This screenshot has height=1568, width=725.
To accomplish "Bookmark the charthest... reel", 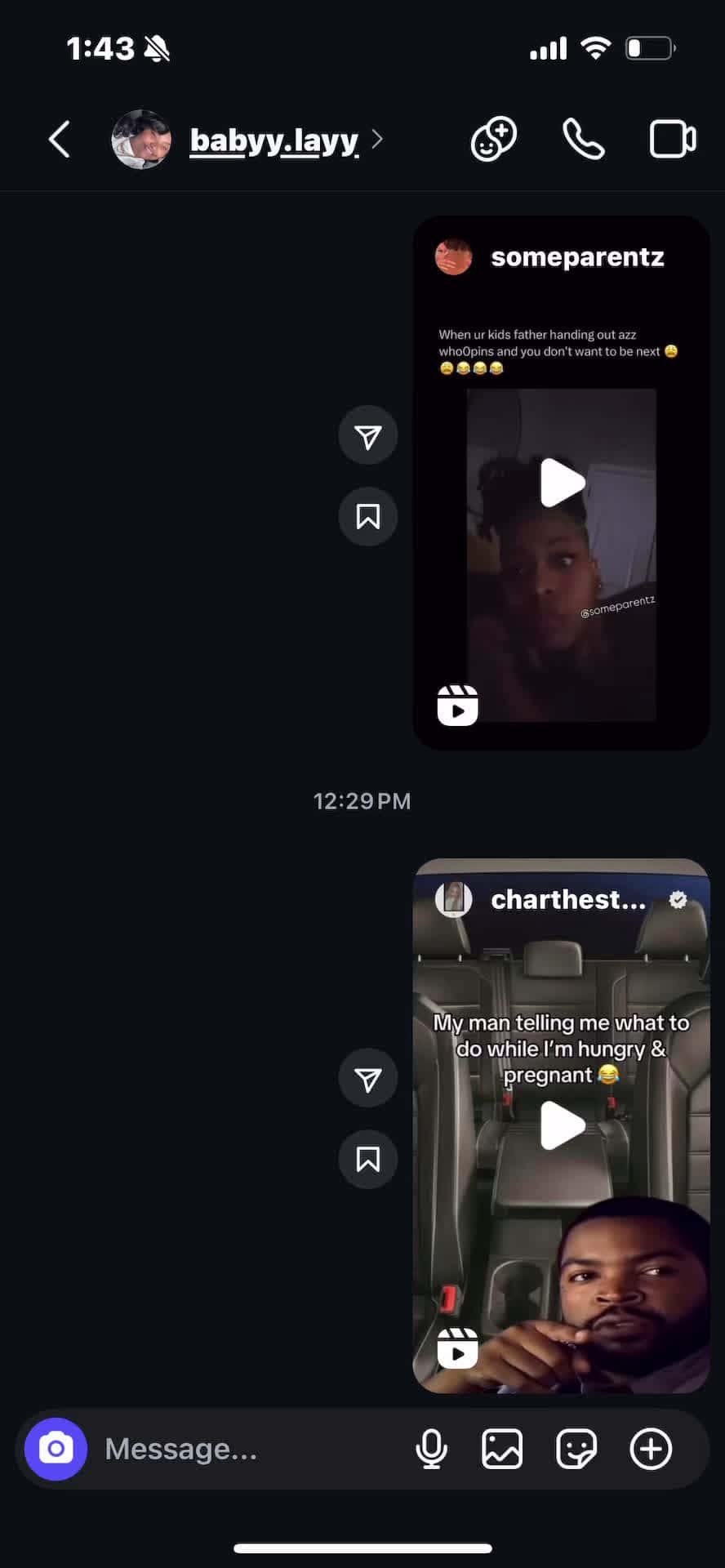I will click(367, 1160).
